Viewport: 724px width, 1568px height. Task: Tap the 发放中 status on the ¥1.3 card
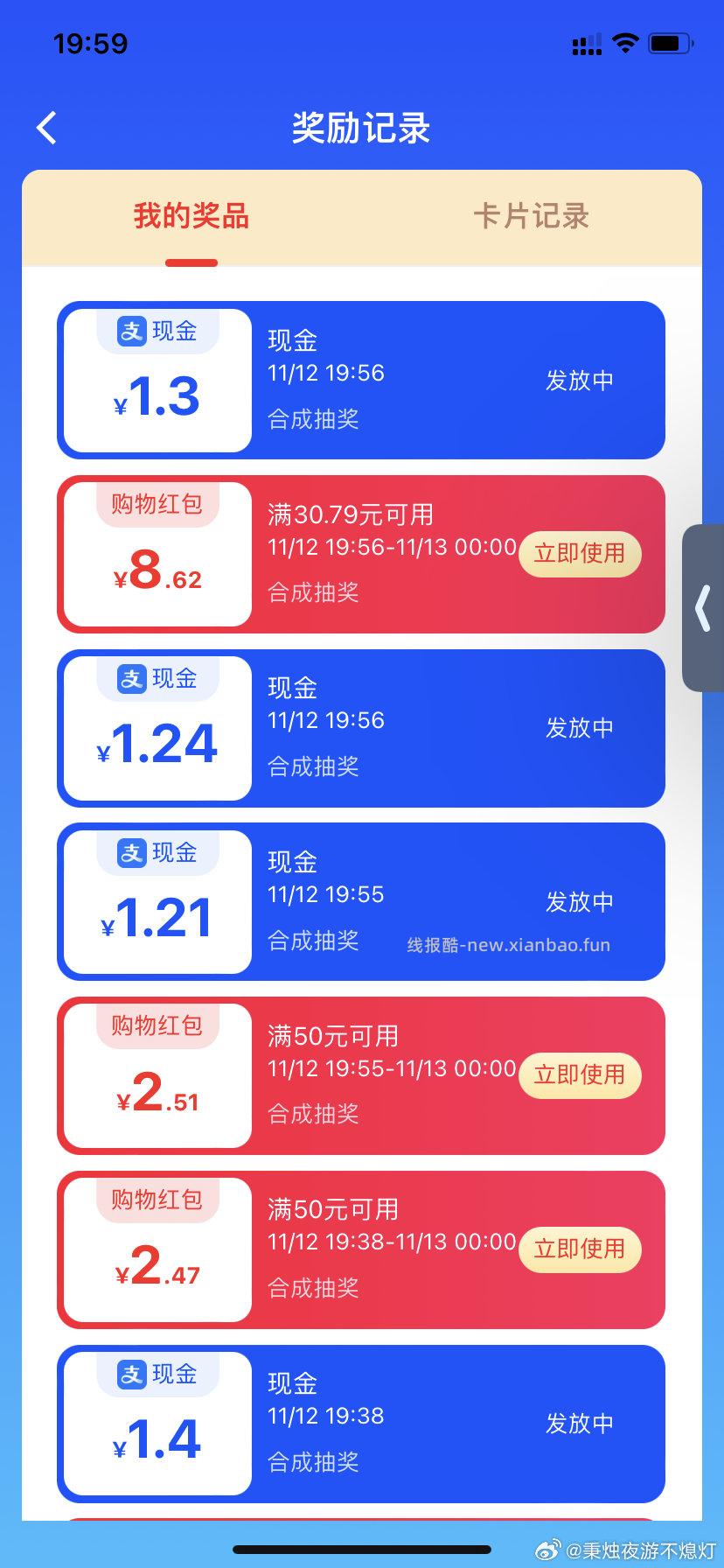pyautogui.click(x=580, y=380)
